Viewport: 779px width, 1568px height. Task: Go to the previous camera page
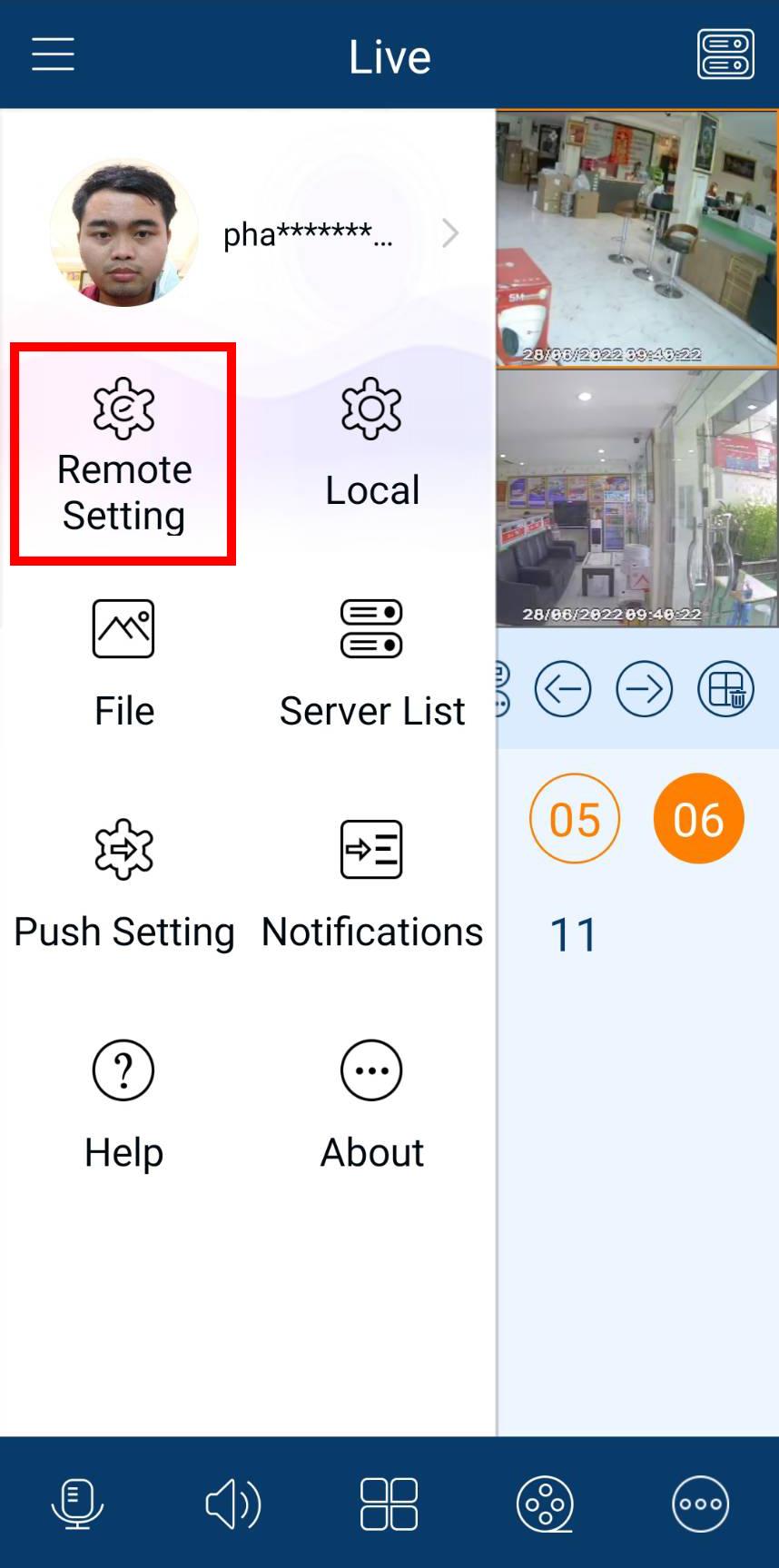563,689
